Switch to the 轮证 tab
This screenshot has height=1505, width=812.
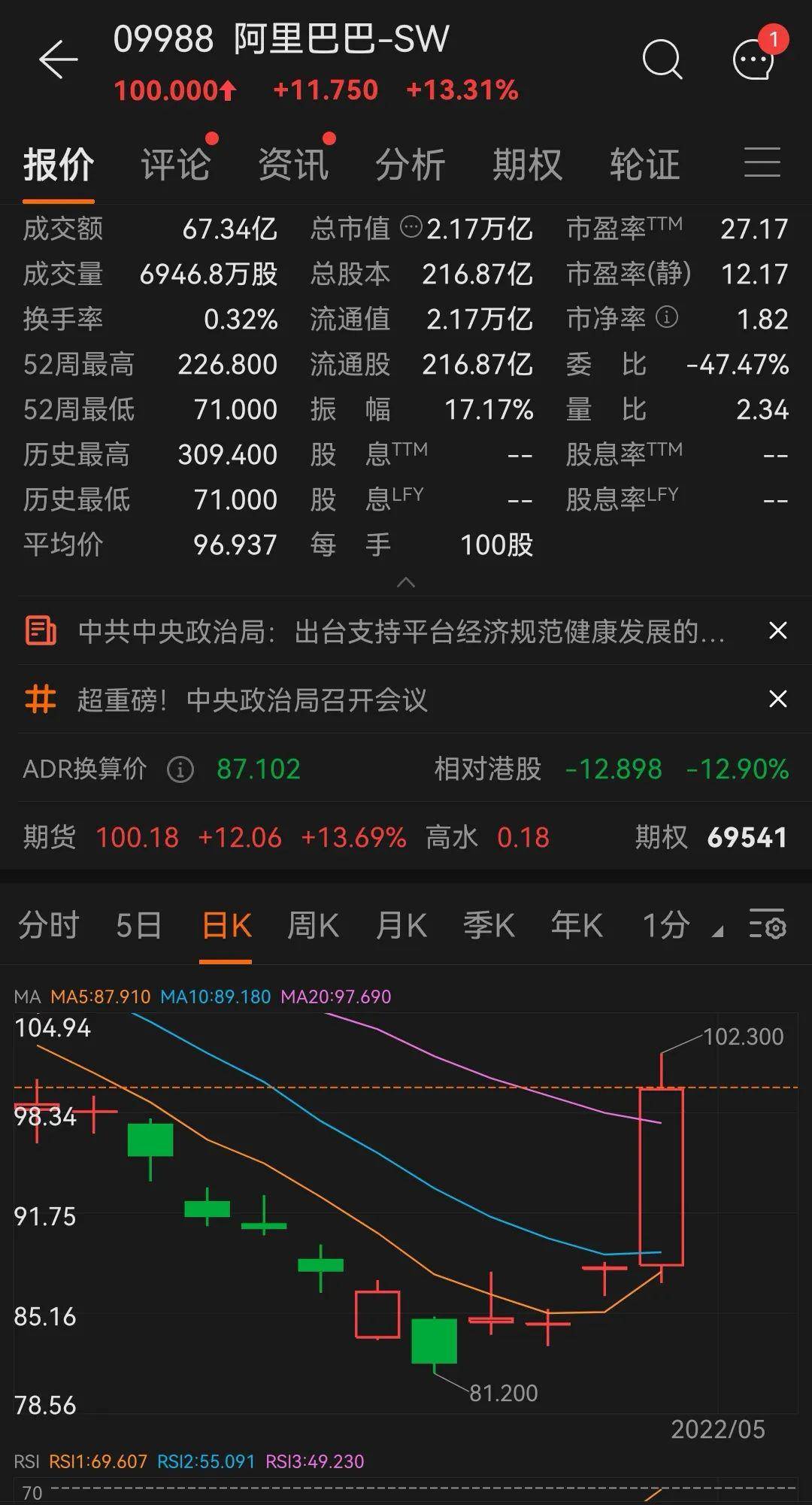[644, 164]
